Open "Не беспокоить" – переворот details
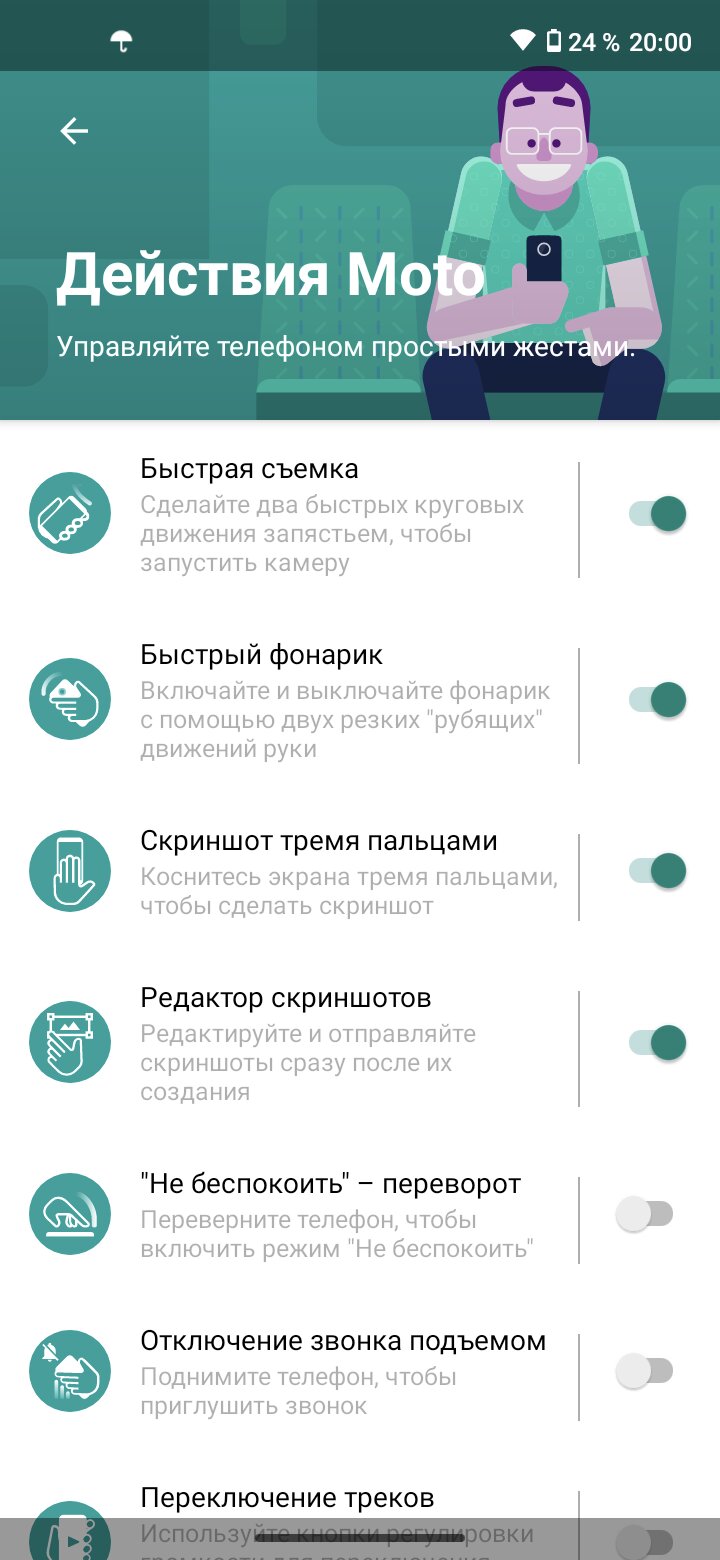 pyautogui.click(x=289, y=1218)
